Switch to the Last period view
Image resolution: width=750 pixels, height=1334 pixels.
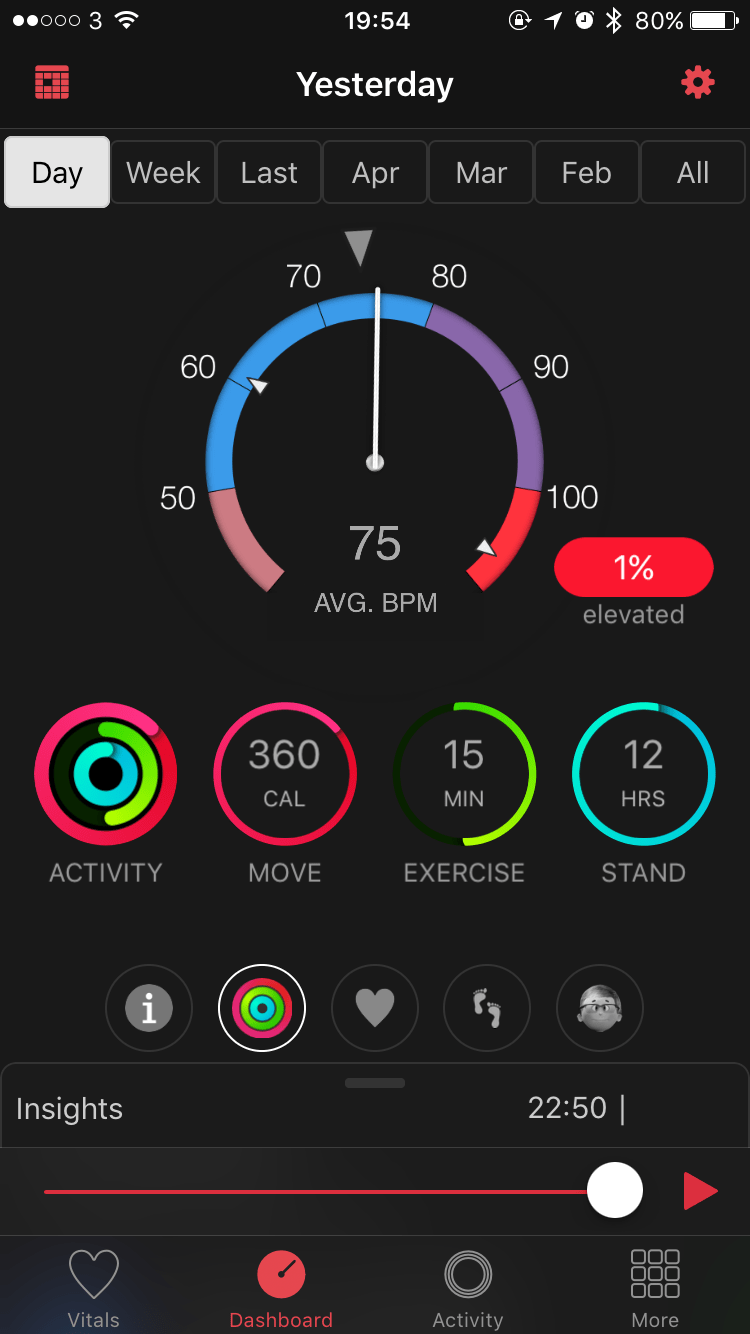[x=269, y=173]
